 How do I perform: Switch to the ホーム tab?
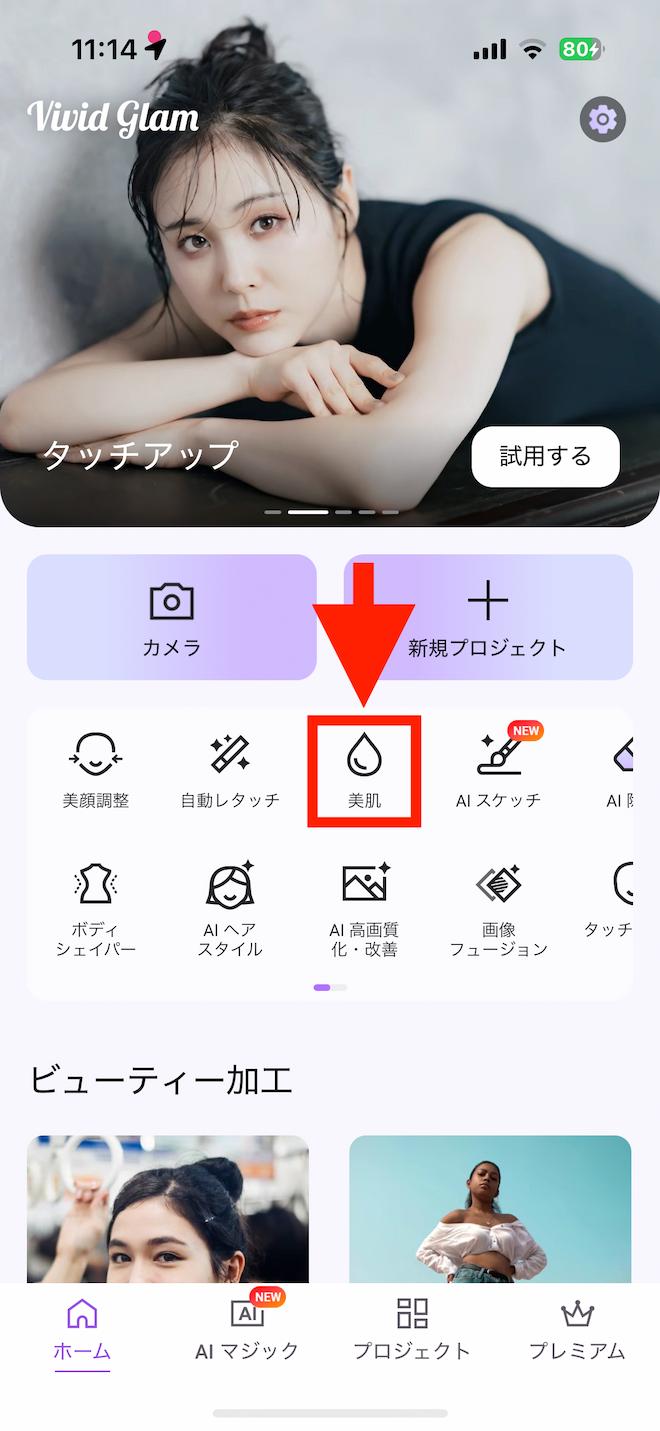click(82, 1328)
